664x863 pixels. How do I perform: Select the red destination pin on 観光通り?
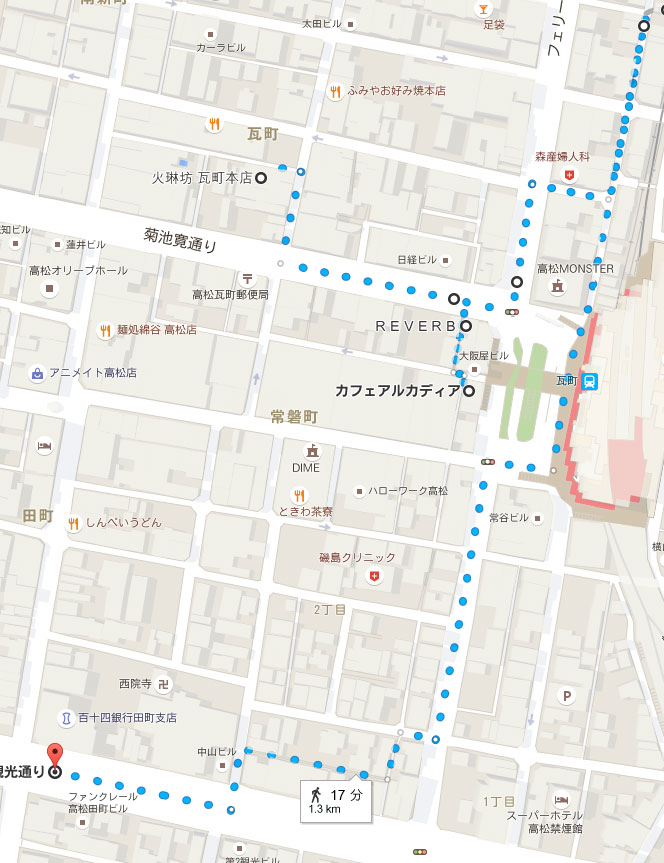pyautogui.click(x=54, y=758)
